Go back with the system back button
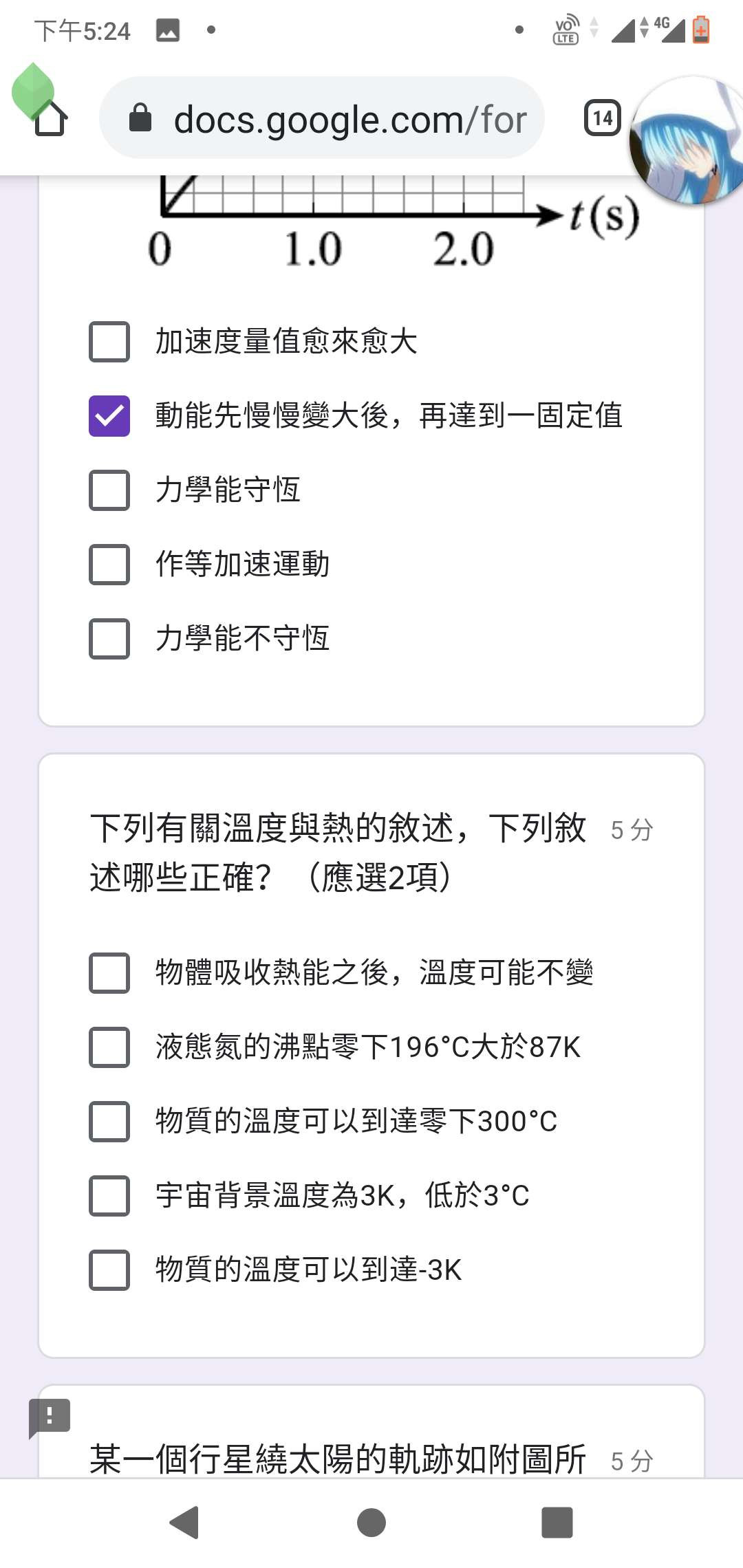 (x=184, y=1522)
